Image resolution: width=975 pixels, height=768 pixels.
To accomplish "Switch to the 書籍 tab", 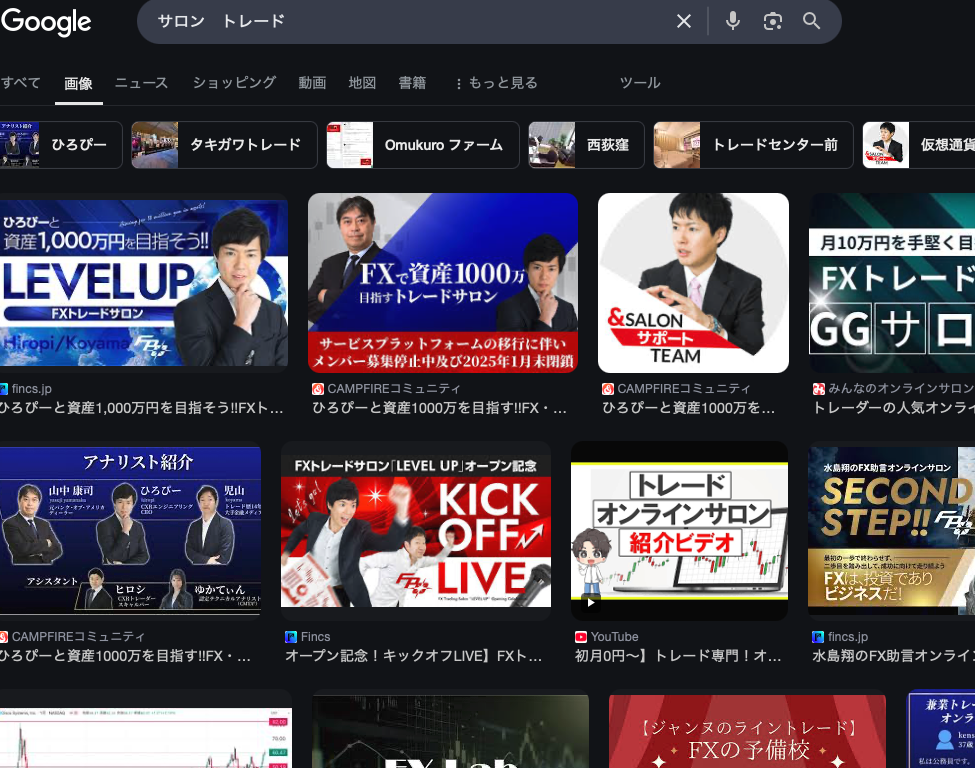I will pyautogui.click(x=412, y=83).
